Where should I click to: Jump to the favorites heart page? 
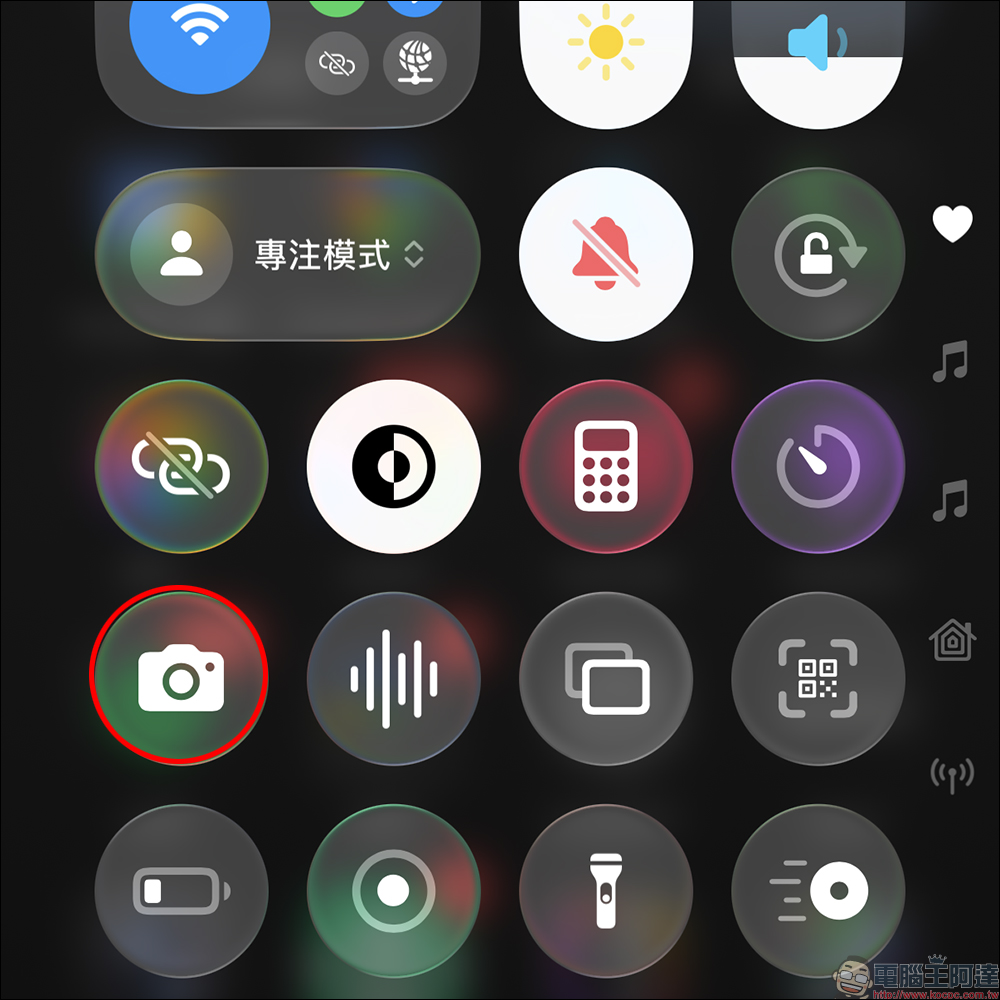(951, 225)
